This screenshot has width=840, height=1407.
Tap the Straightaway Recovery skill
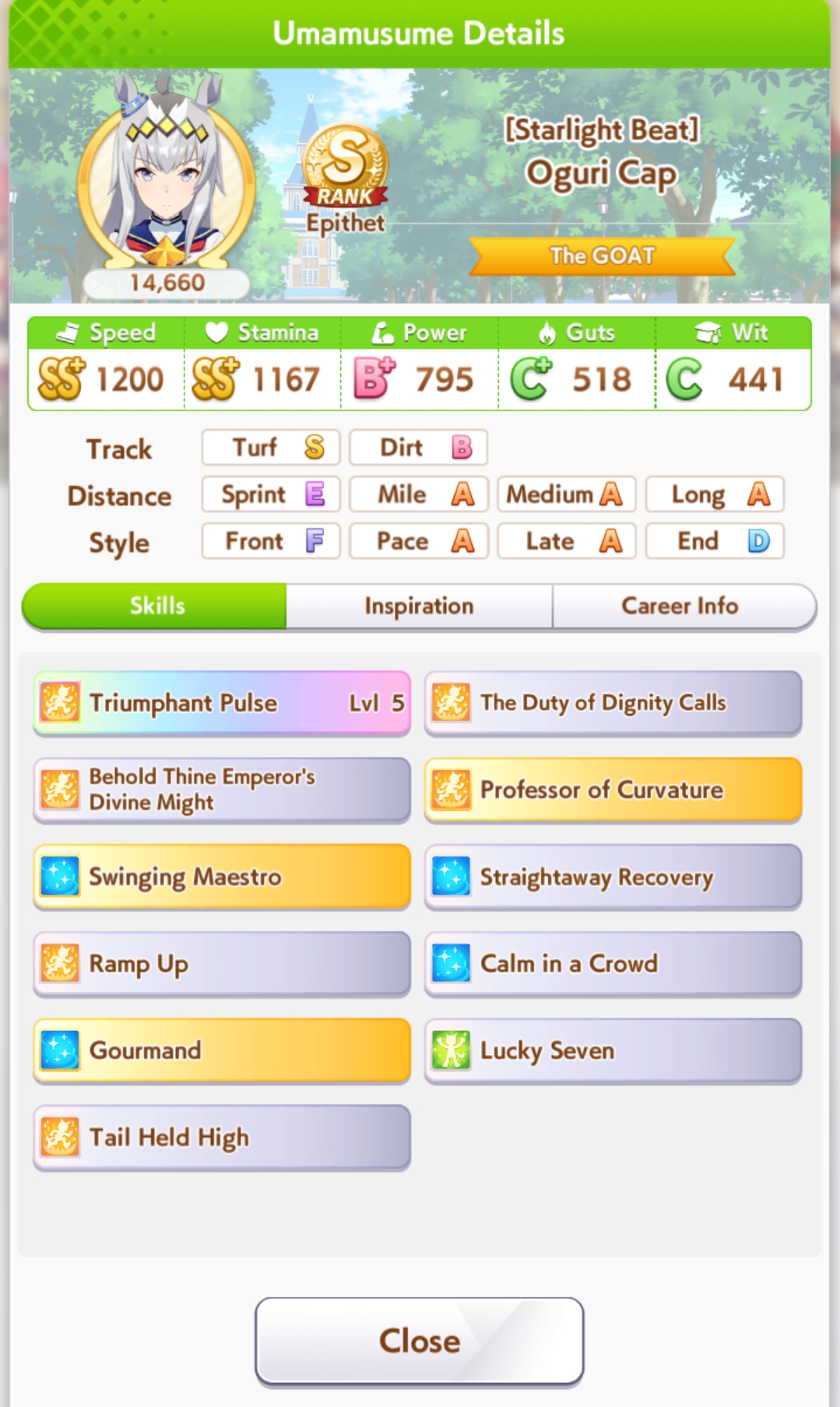613,877
